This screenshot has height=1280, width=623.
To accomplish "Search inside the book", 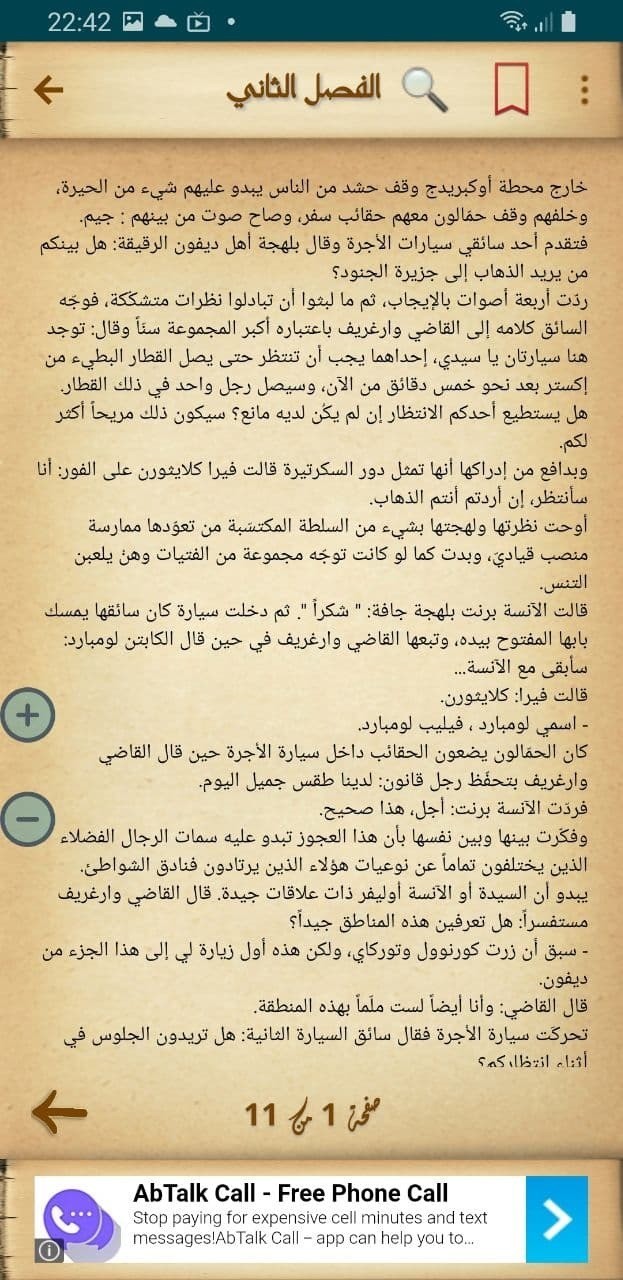I will (425, 90).
